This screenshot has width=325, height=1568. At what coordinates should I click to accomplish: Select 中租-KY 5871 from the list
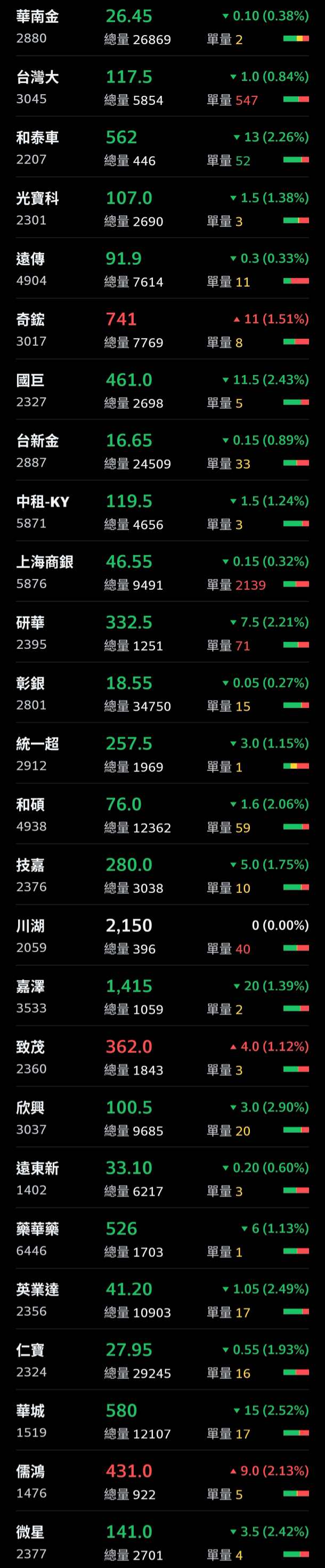tap(162, 512)
